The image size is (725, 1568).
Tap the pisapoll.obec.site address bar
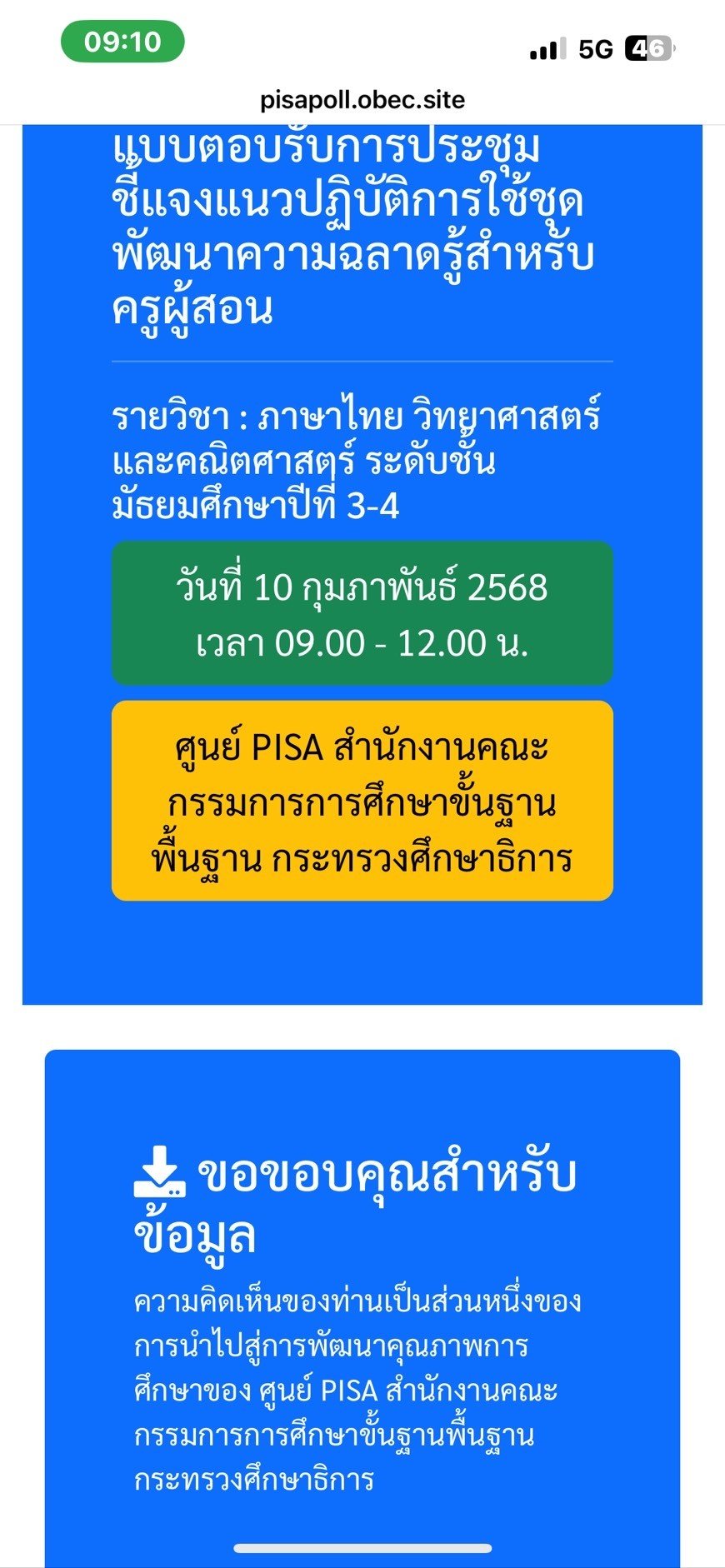point(362,100)
